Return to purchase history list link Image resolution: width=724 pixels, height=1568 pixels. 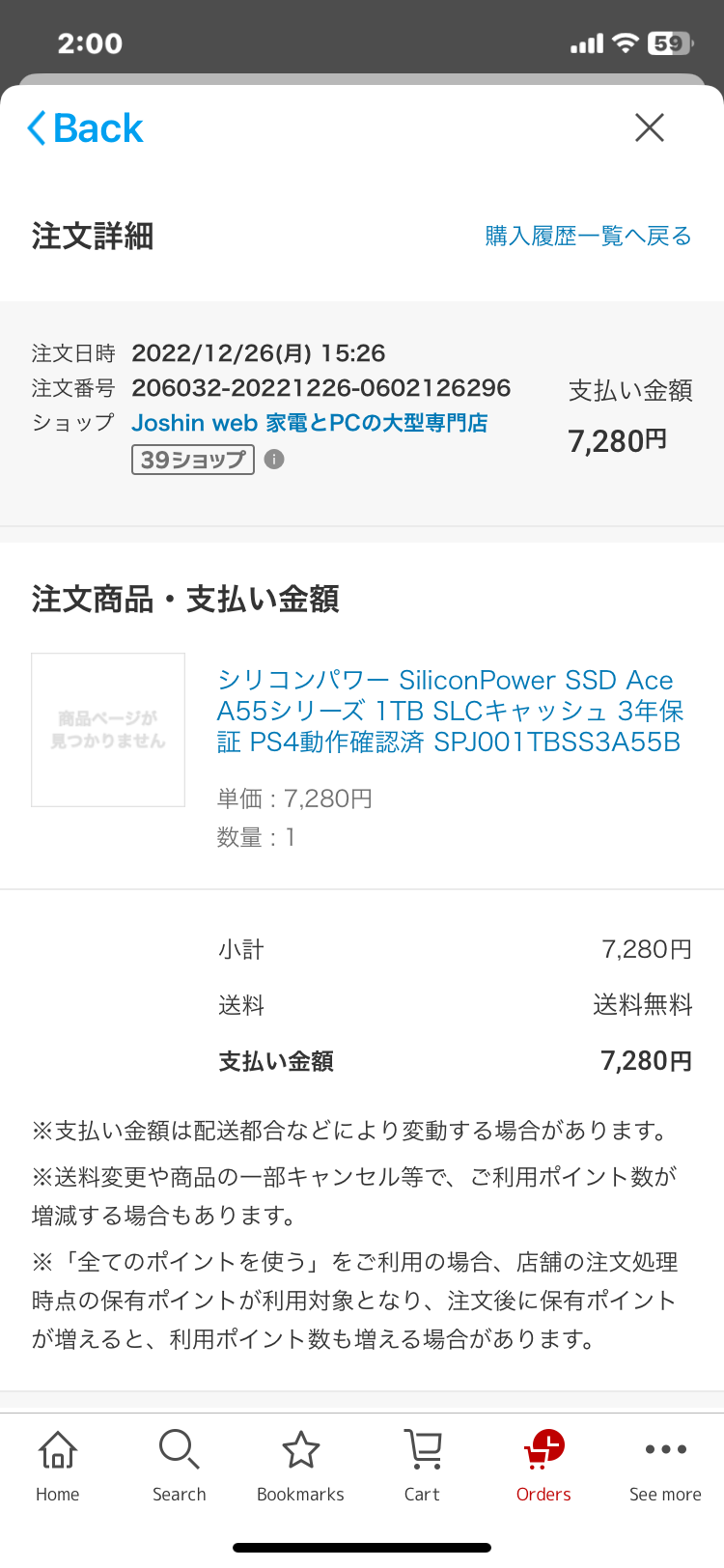[588, 237]
